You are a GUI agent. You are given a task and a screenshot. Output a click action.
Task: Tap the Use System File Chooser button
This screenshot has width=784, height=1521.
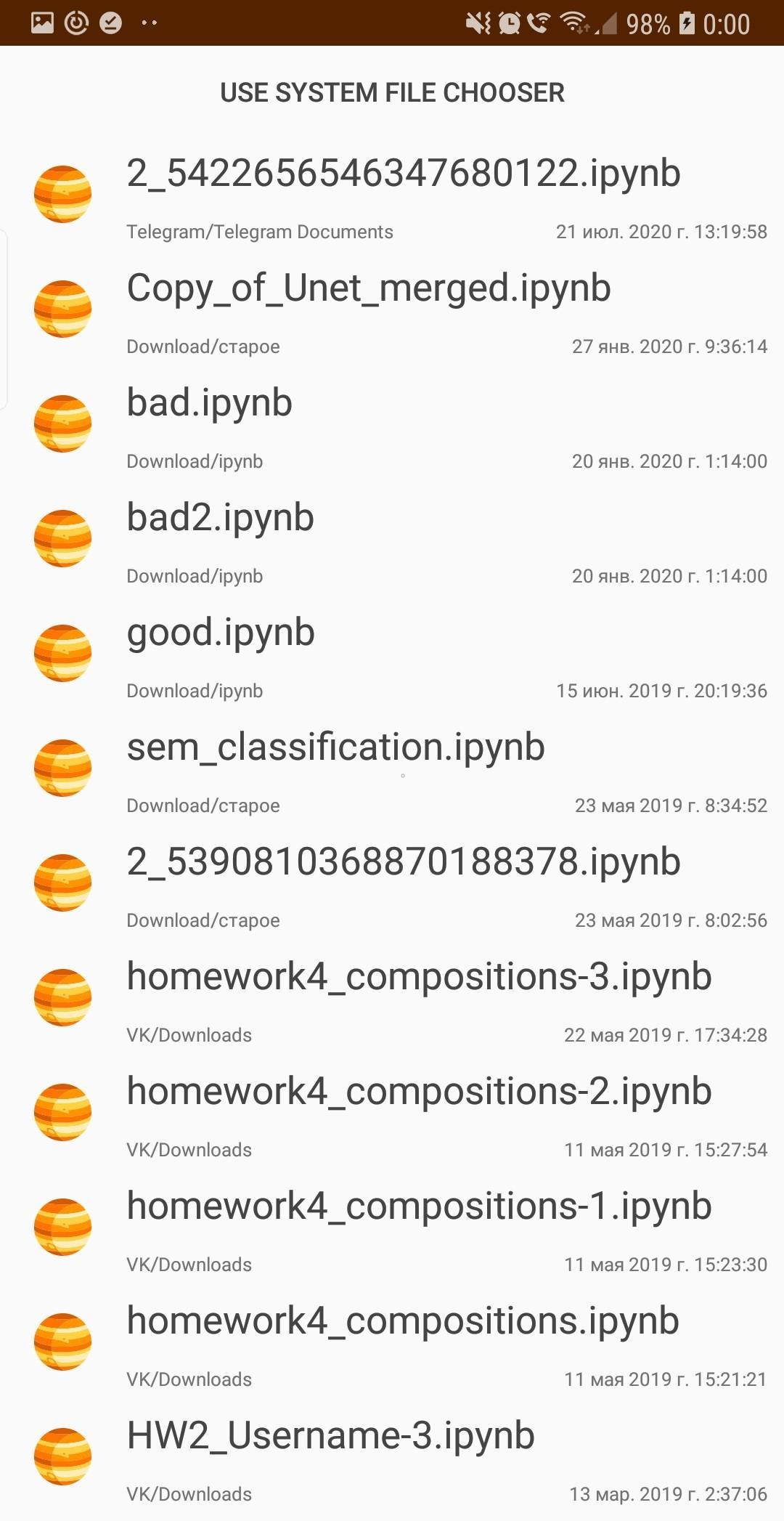392,92
